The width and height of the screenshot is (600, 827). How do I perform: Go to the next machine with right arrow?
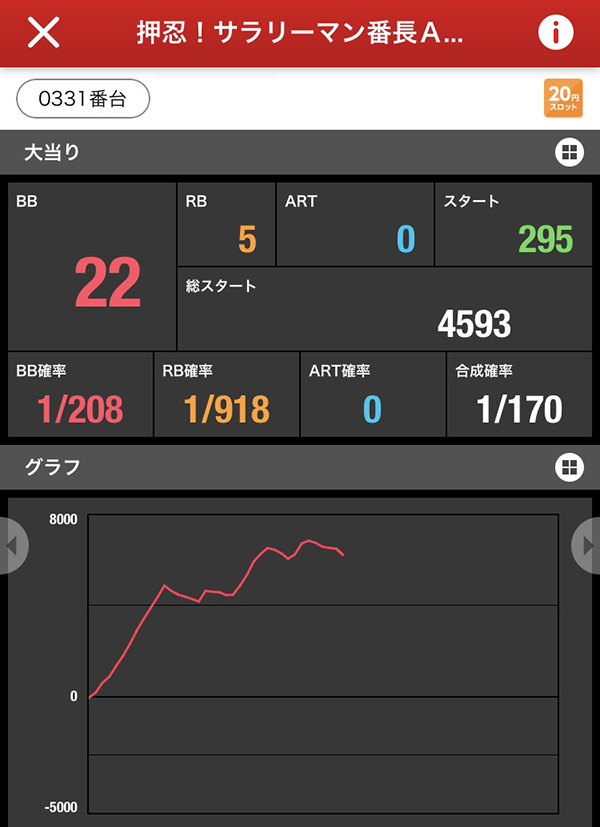587,546
